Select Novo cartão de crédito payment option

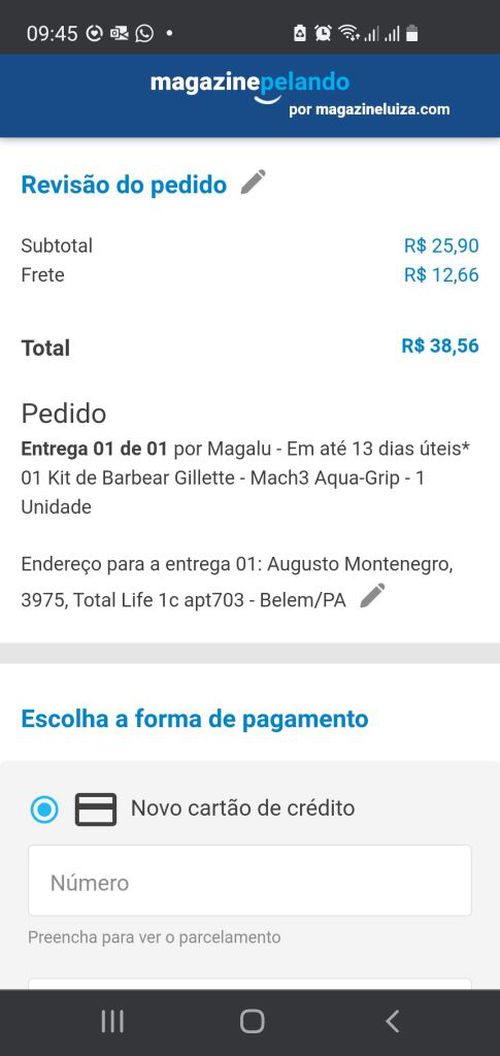[x=44, y=809]
